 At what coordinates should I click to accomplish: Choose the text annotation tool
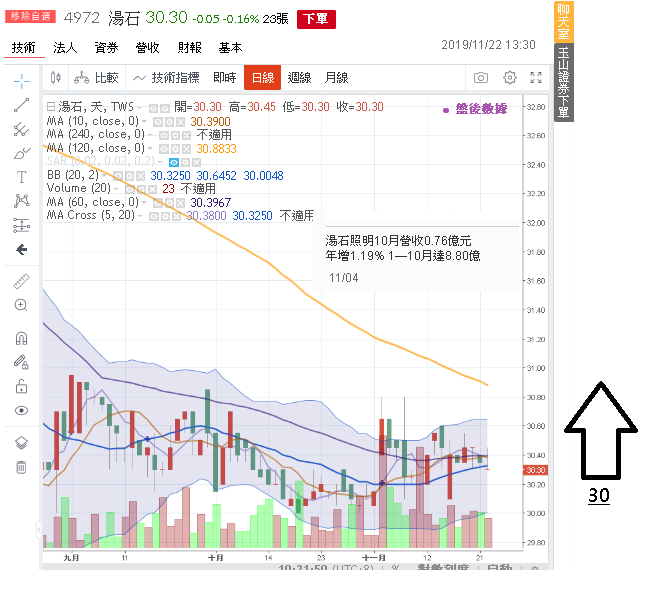[21, 177]
